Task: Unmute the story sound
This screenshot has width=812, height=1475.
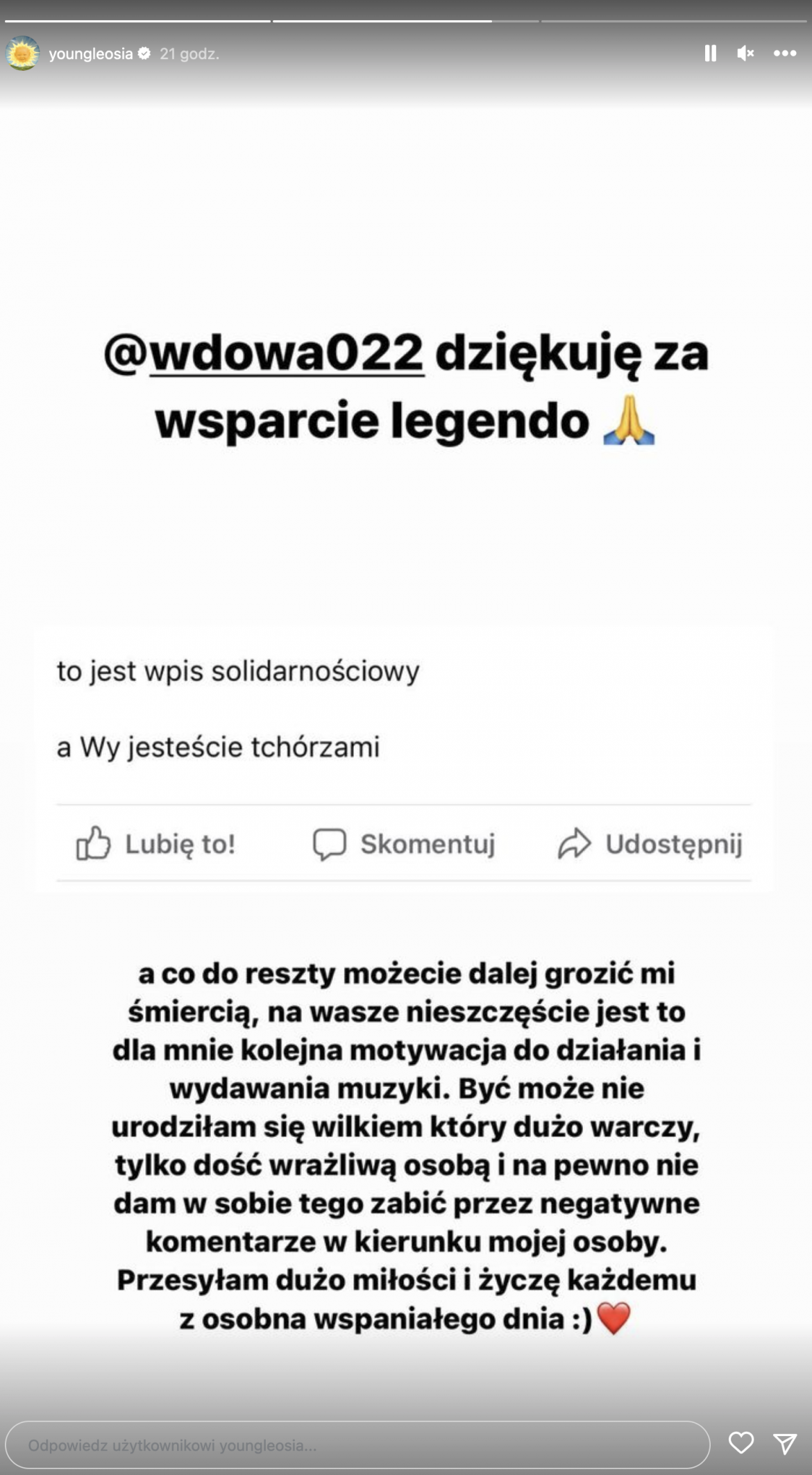Action: 745,53
